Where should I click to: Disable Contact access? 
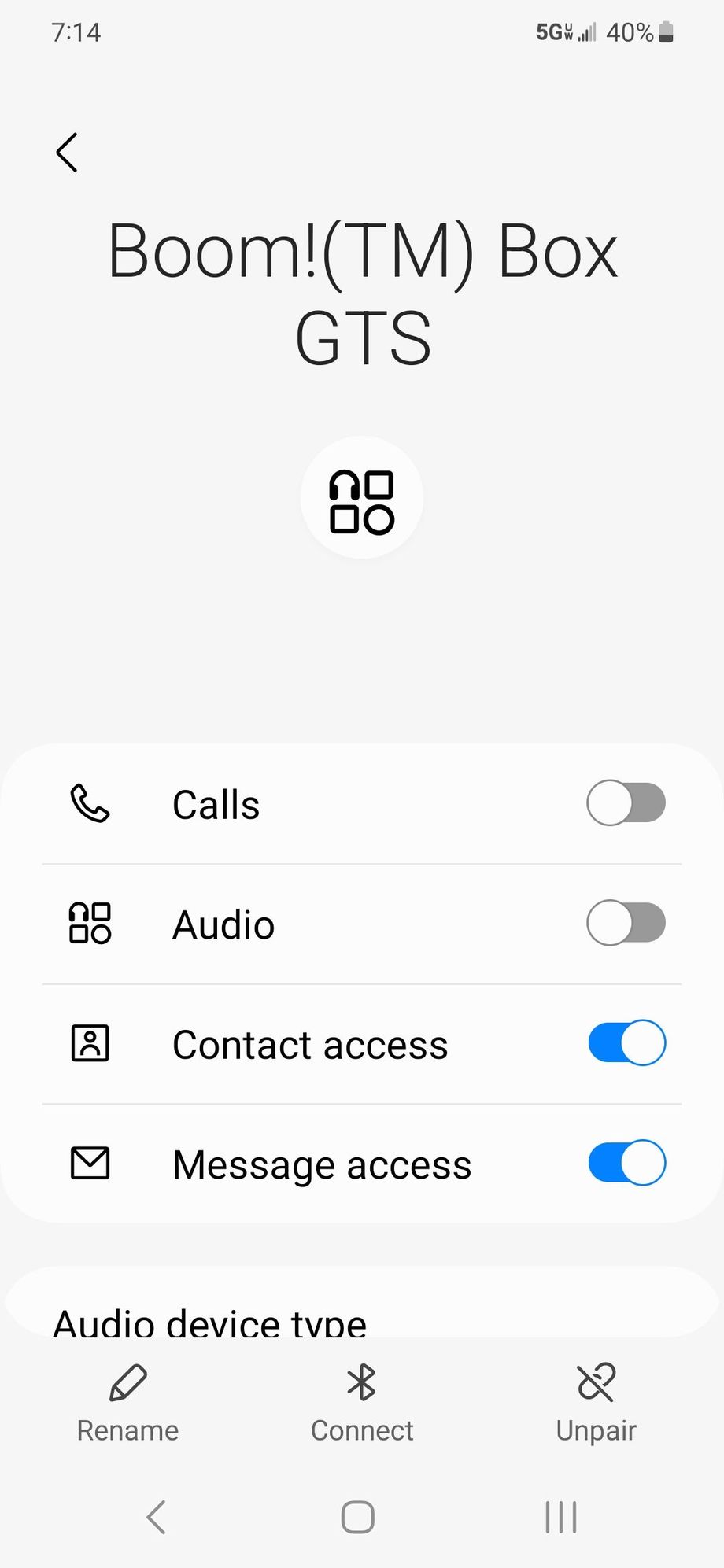coord(626,1043)
